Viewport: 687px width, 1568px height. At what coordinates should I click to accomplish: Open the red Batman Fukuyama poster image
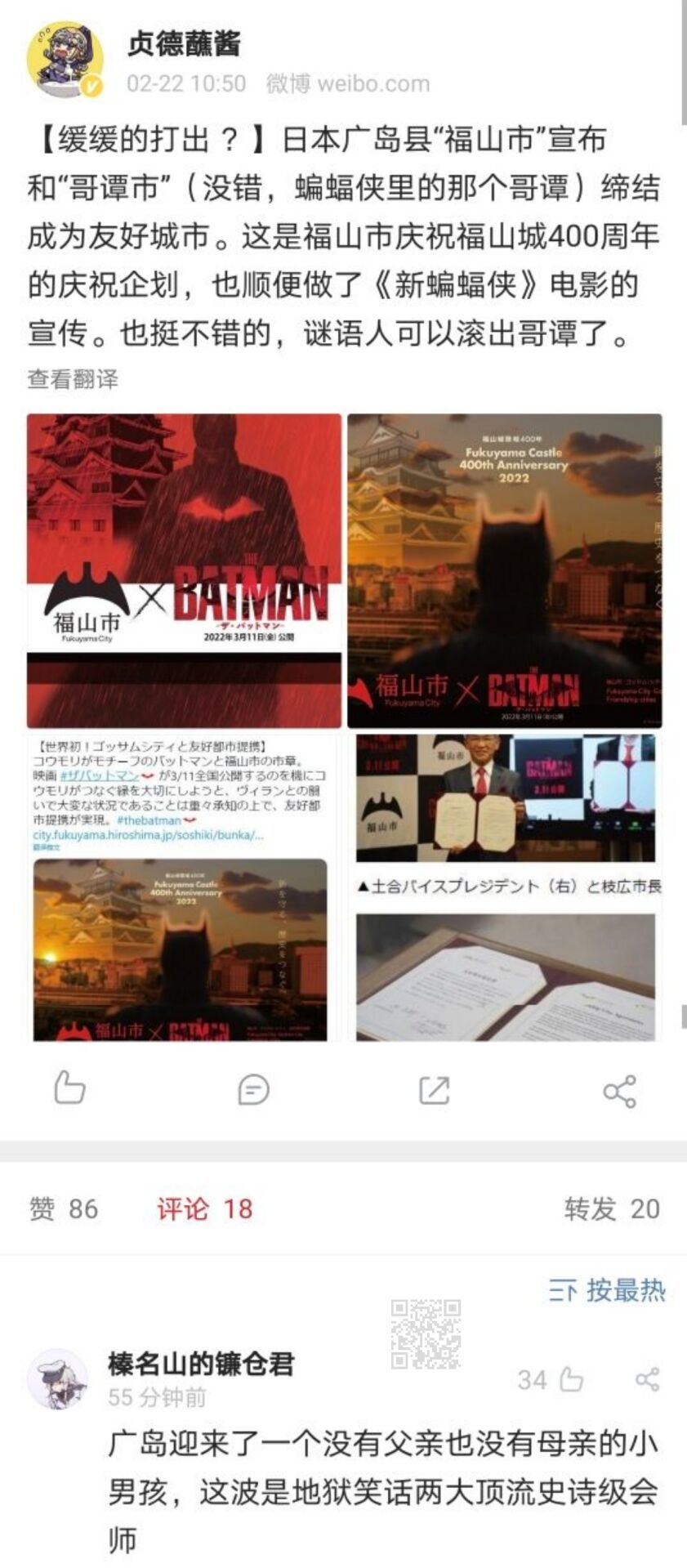(x=184, y=570)
